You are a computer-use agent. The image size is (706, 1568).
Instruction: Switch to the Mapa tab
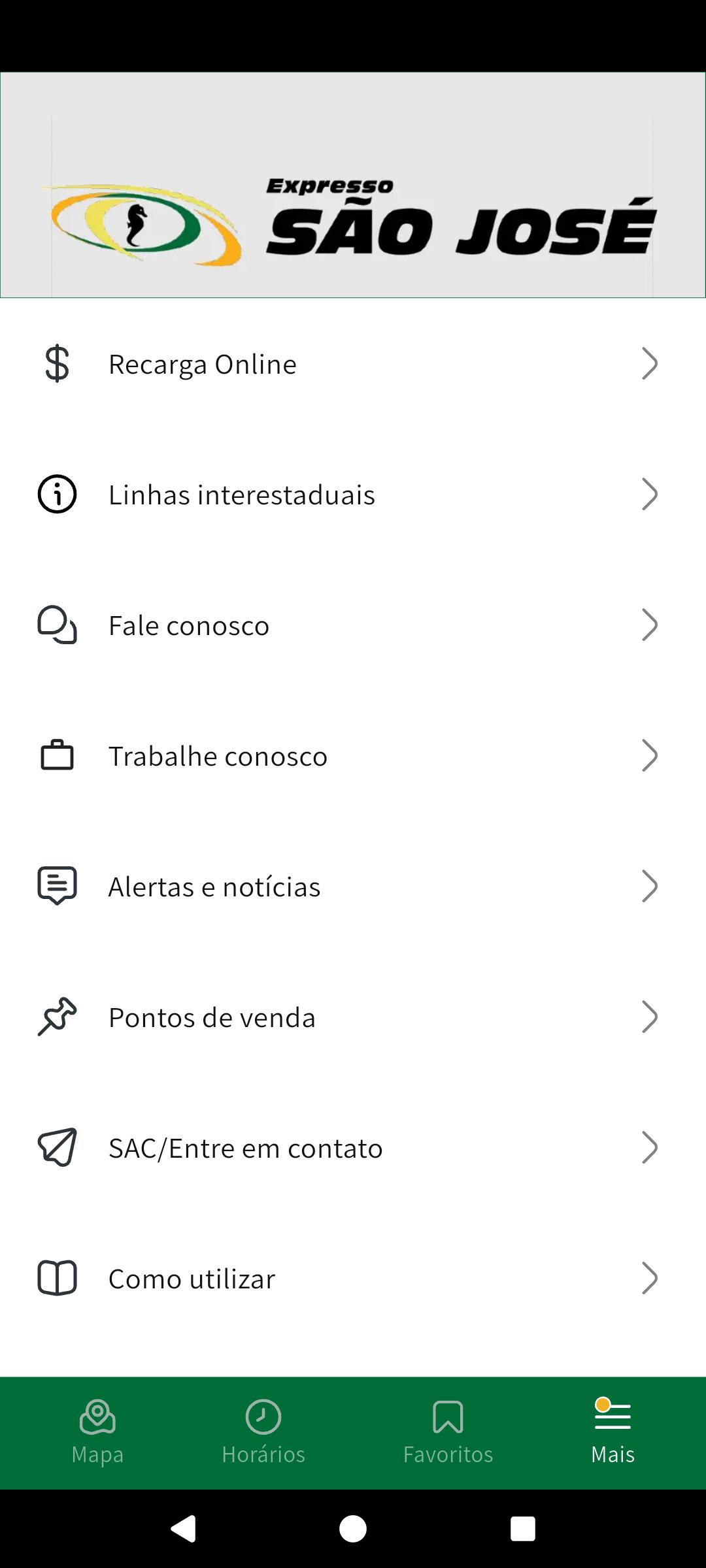[97, 1432]
